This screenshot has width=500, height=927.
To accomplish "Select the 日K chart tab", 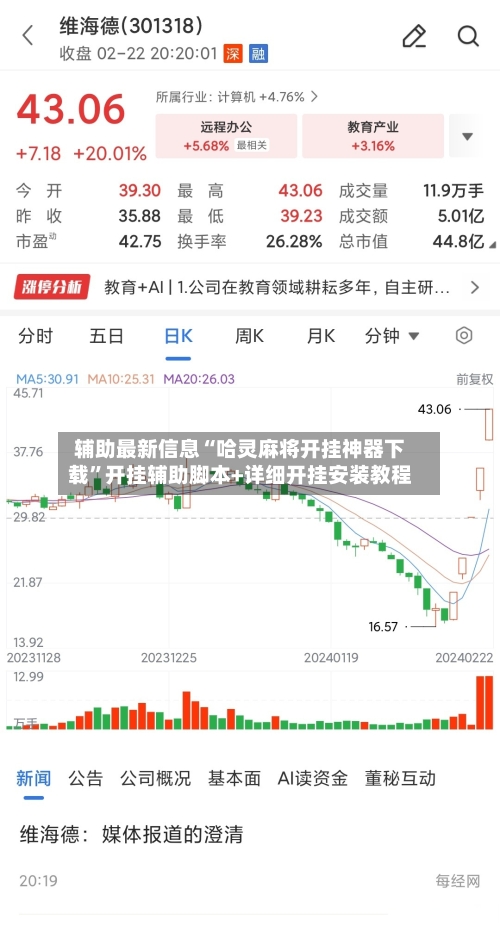I will 178,336.
